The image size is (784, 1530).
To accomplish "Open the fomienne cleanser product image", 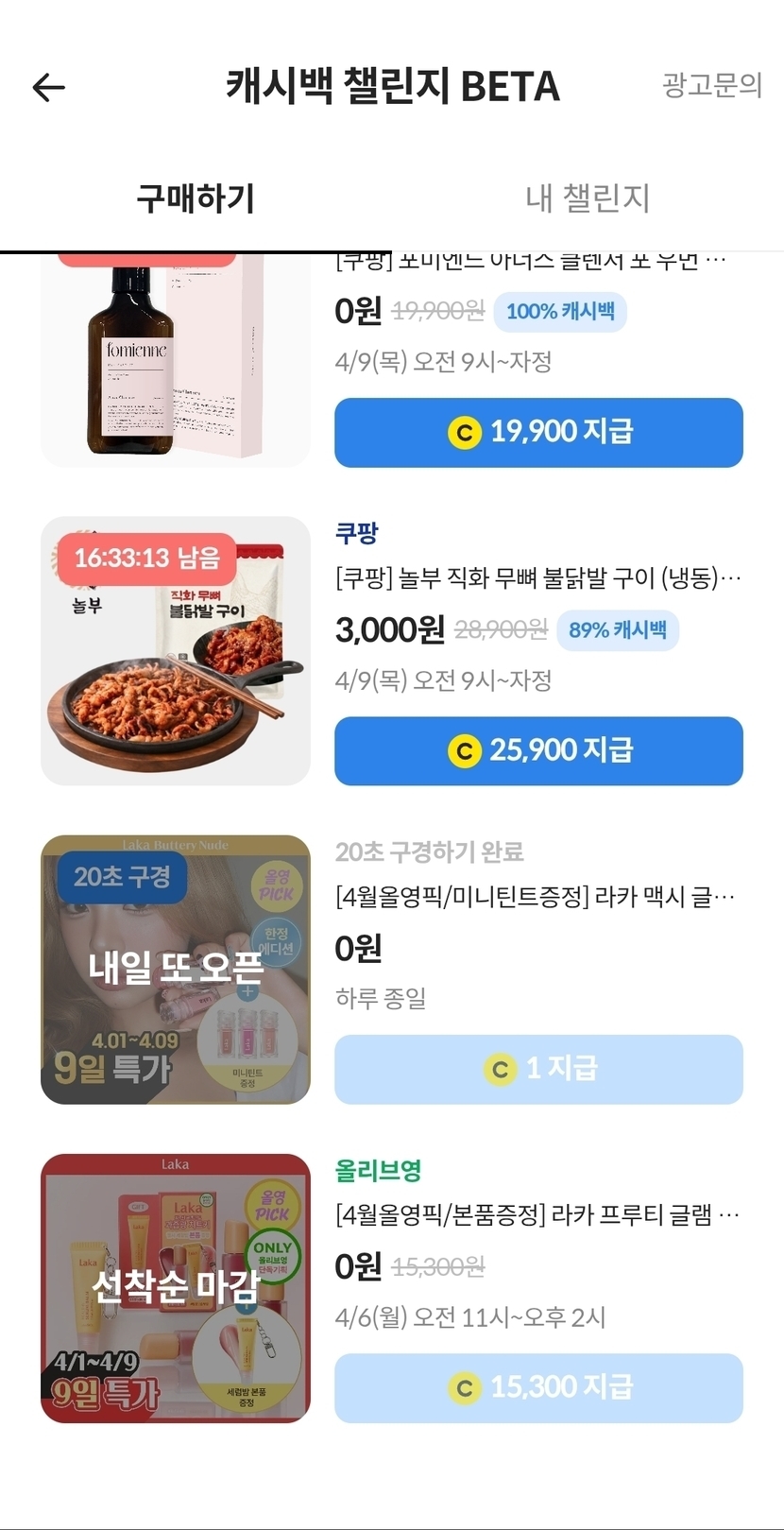I will click(x=176, y=364).
